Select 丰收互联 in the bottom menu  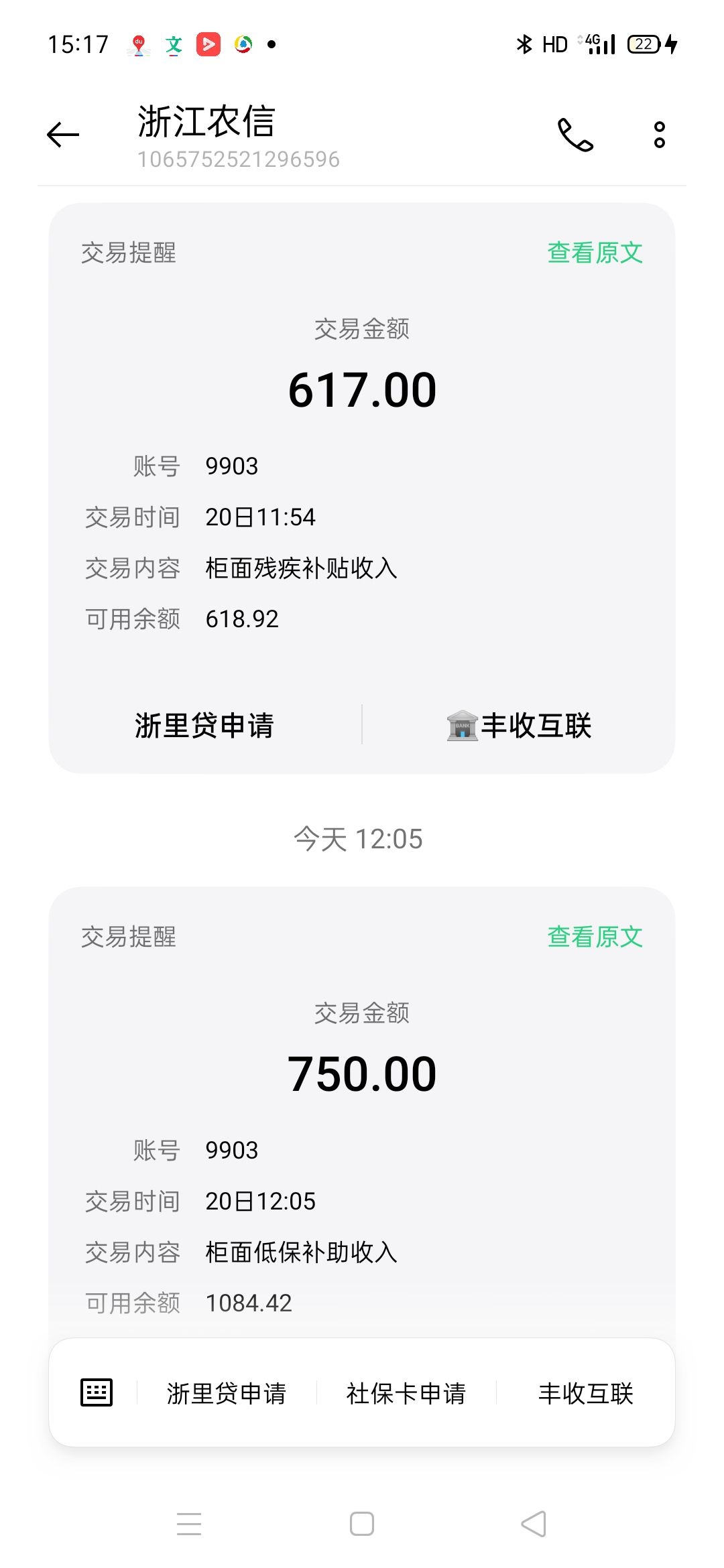[x=586, y=1393]
